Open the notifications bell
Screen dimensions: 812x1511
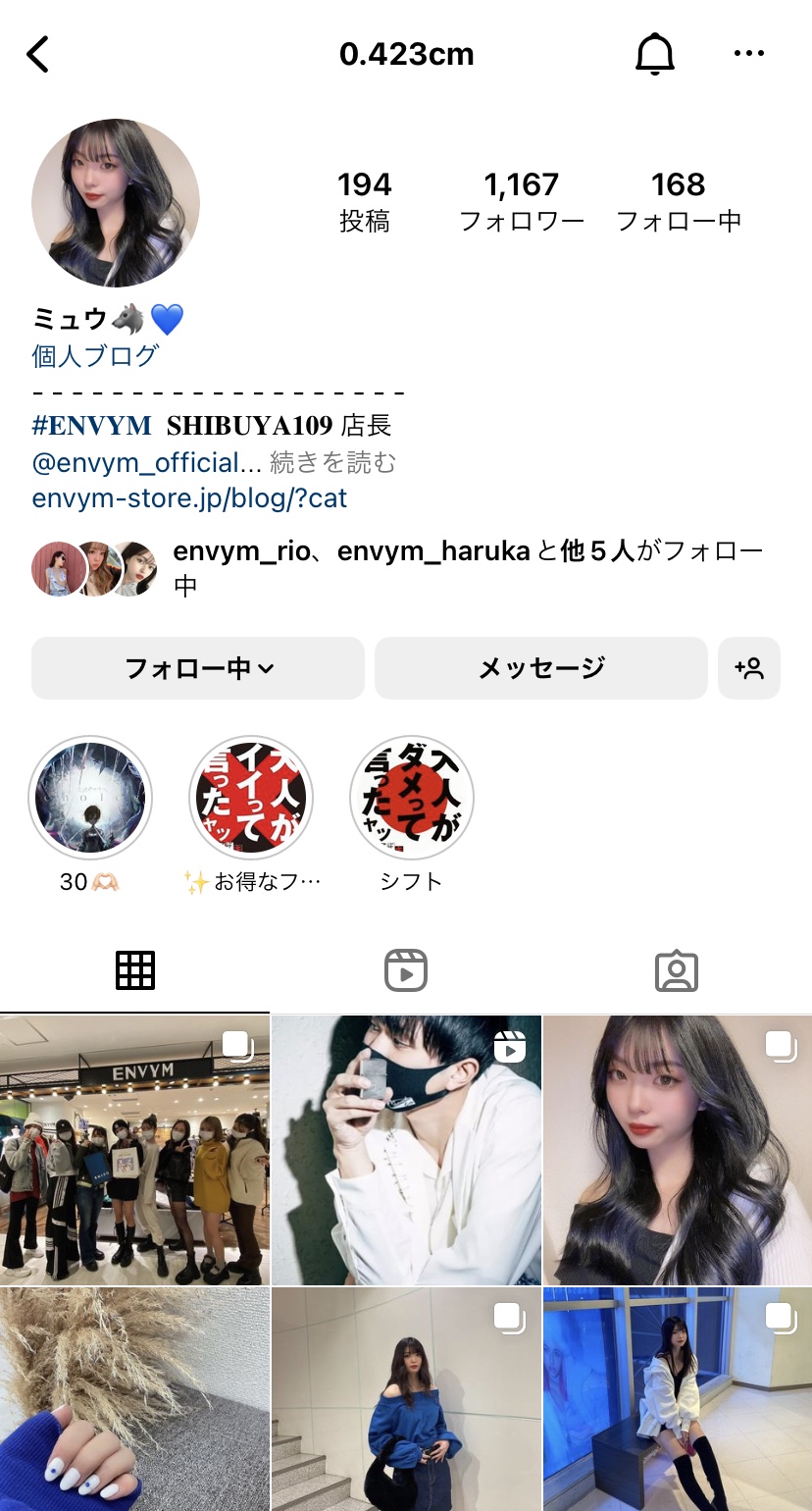point(655,54)
